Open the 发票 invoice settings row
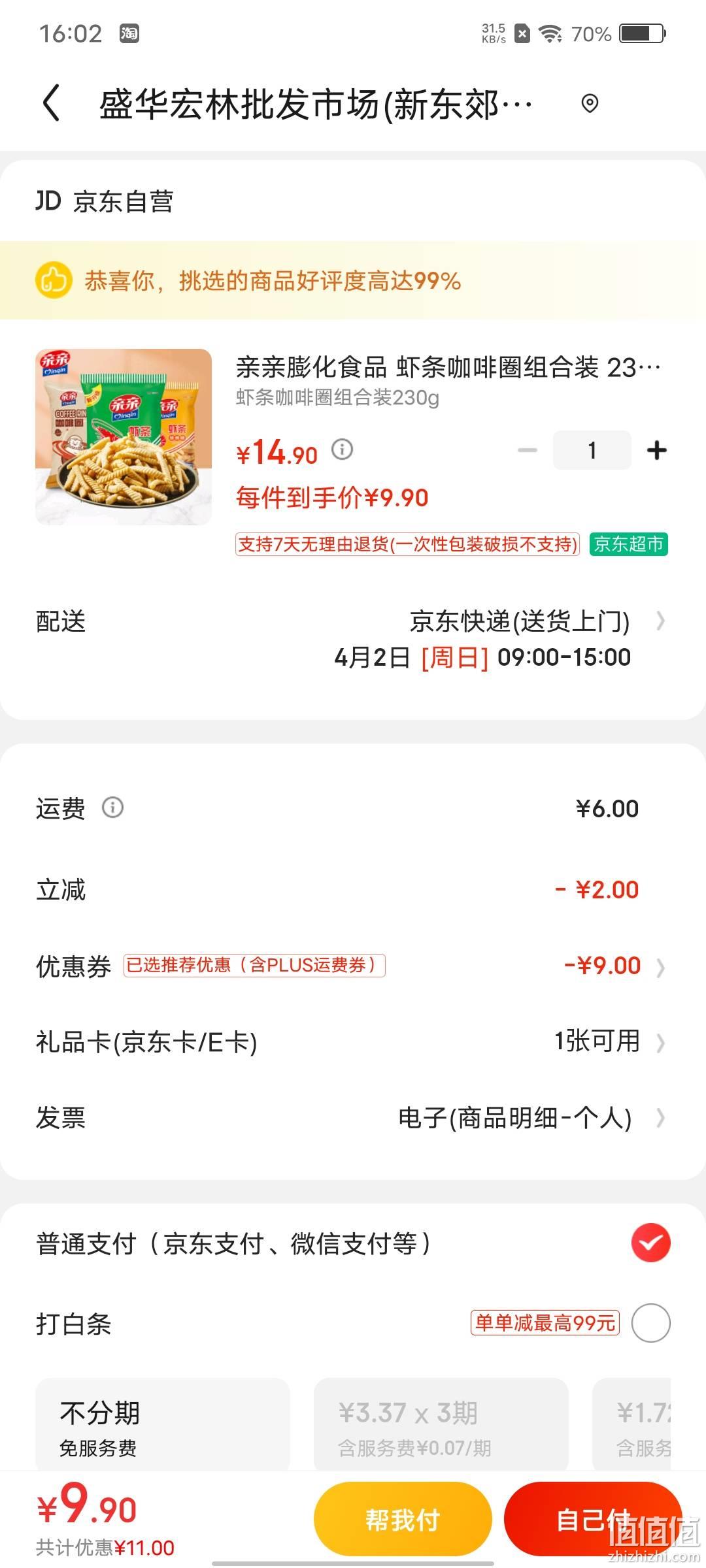 [353, 1118]
